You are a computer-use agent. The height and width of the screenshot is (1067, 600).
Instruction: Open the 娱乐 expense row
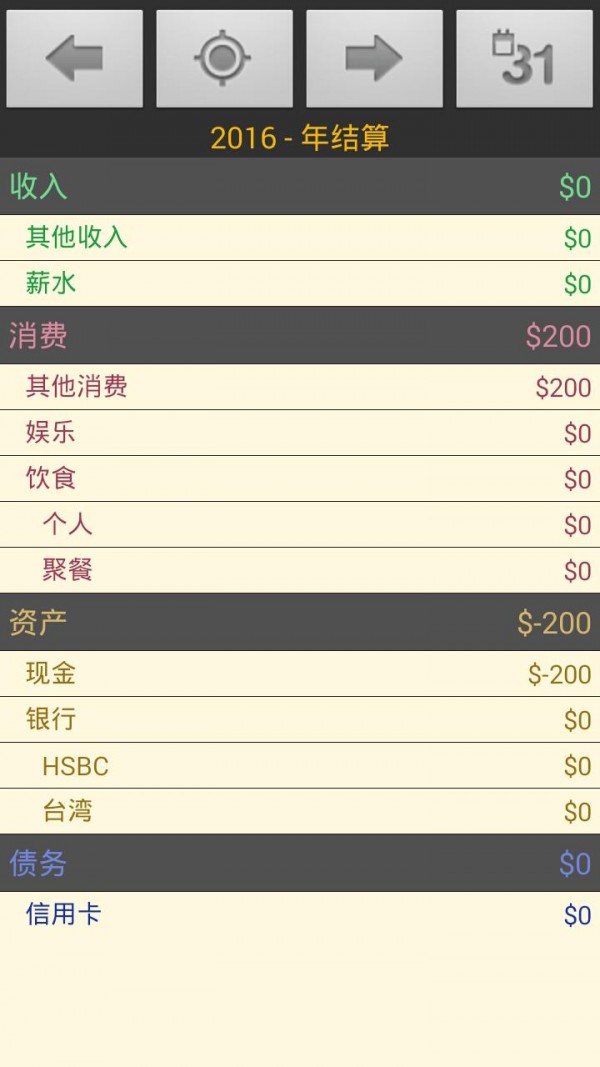click(300, 433)
